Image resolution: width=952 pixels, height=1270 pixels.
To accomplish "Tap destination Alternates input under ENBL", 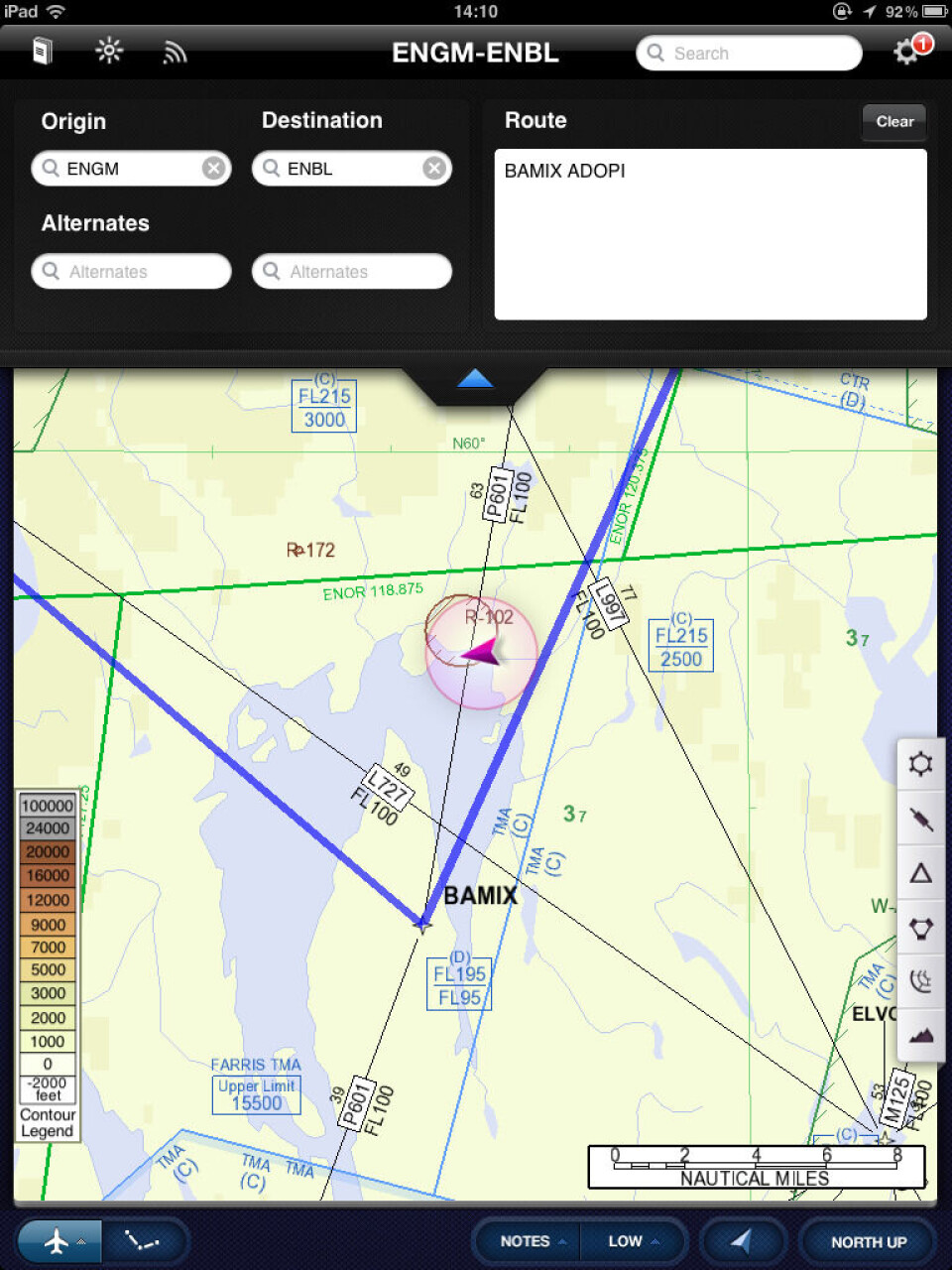I will pyautogui.click(x=352, y=272).
